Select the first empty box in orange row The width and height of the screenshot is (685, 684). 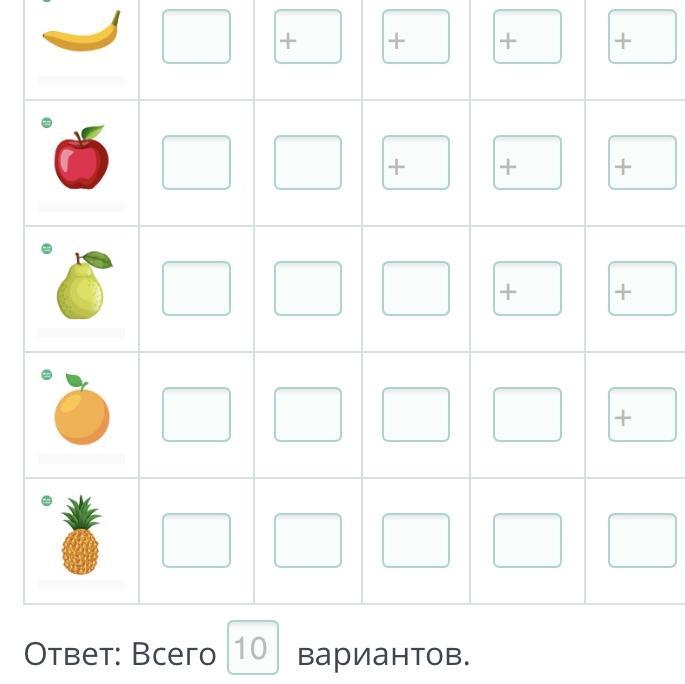[196, 415]
